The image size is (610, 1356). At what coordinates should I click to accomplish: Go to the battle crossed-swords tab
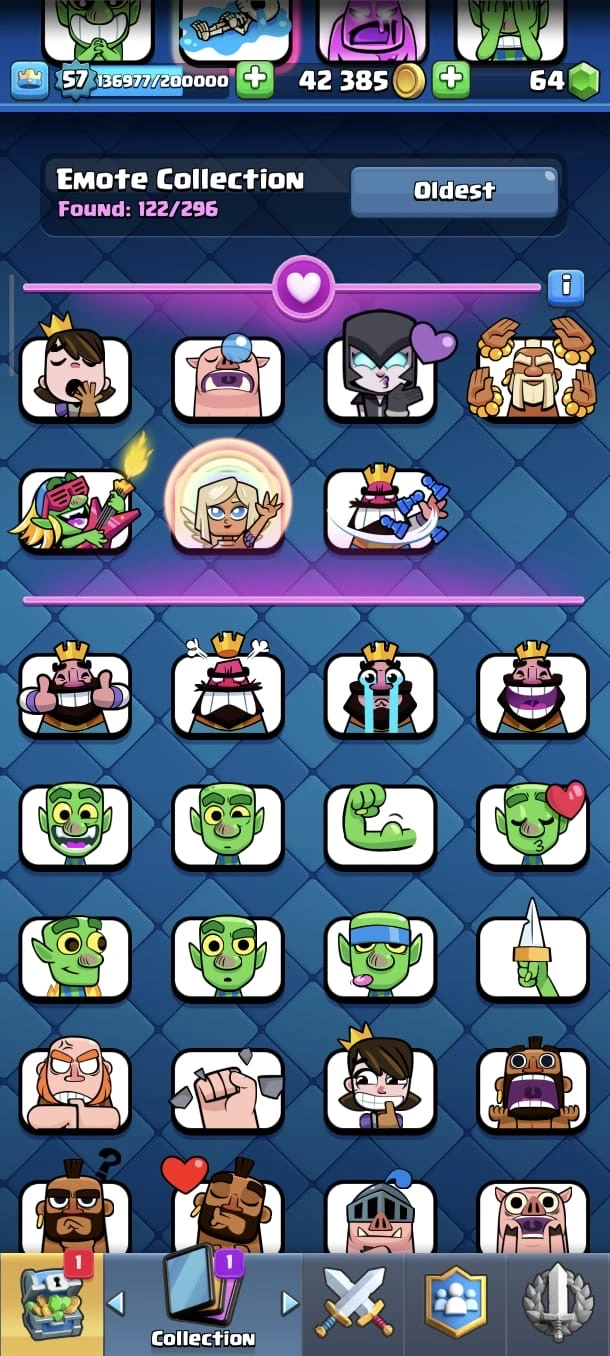coord(354,1304)
